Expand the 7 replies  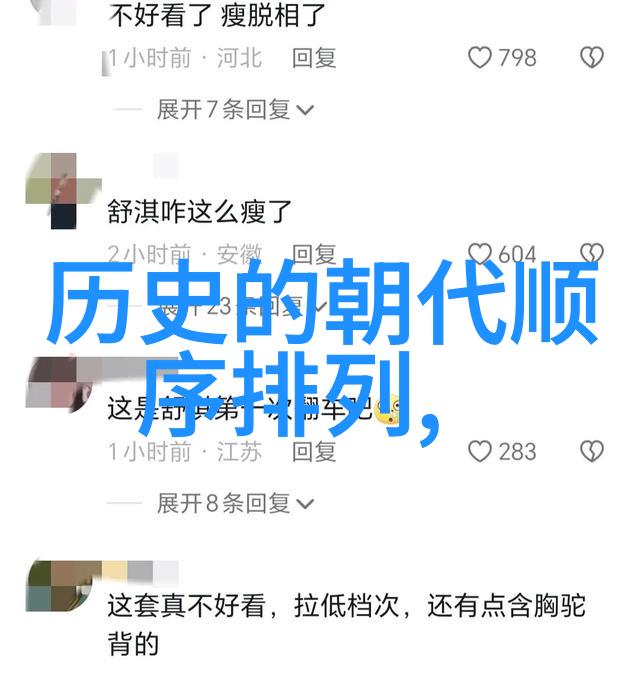235,109
